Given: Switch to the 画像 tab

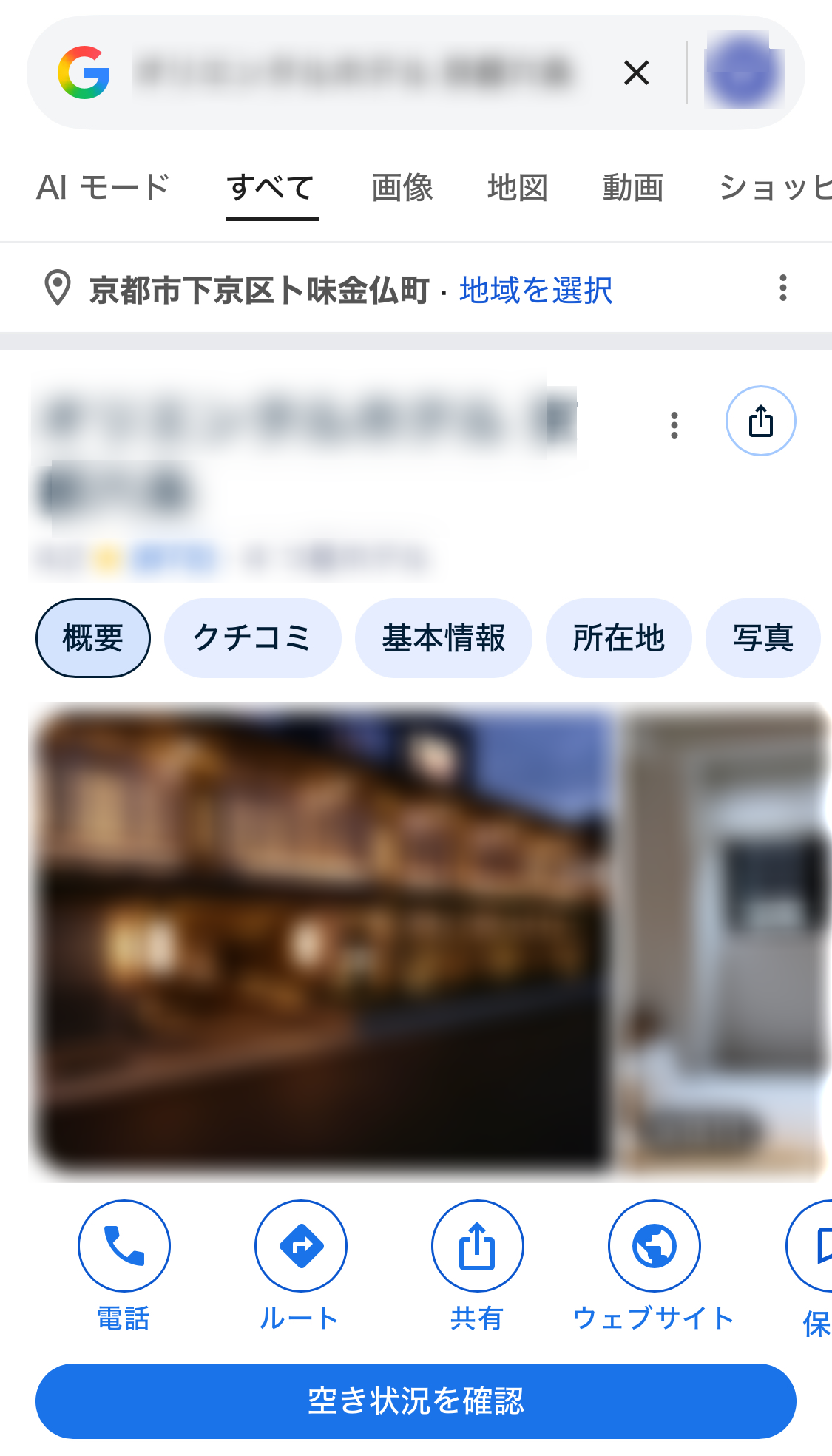Looking at the screenshot, I should click(x=402, y=188).
